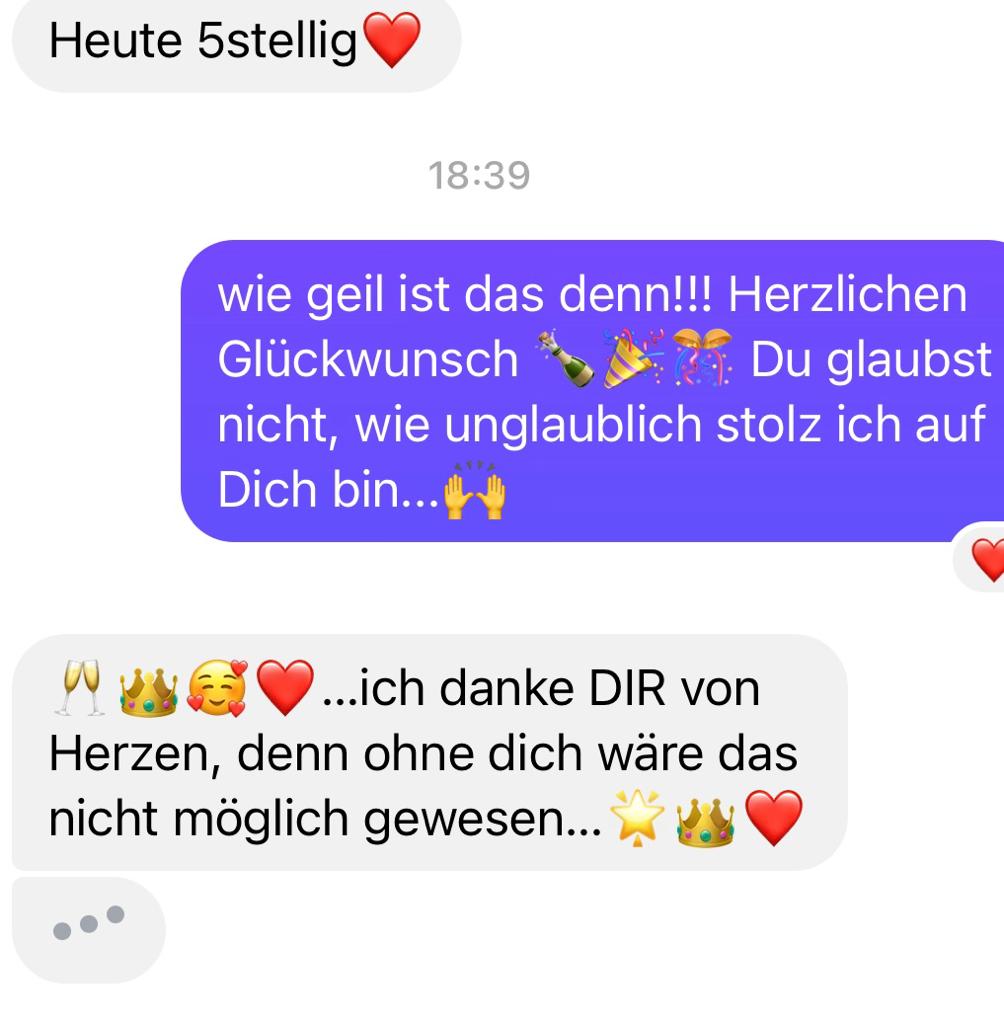This screenshot has width=1004, height=1024.
Task: Open the heart reaction on the purple message
Action: [986, 559]
